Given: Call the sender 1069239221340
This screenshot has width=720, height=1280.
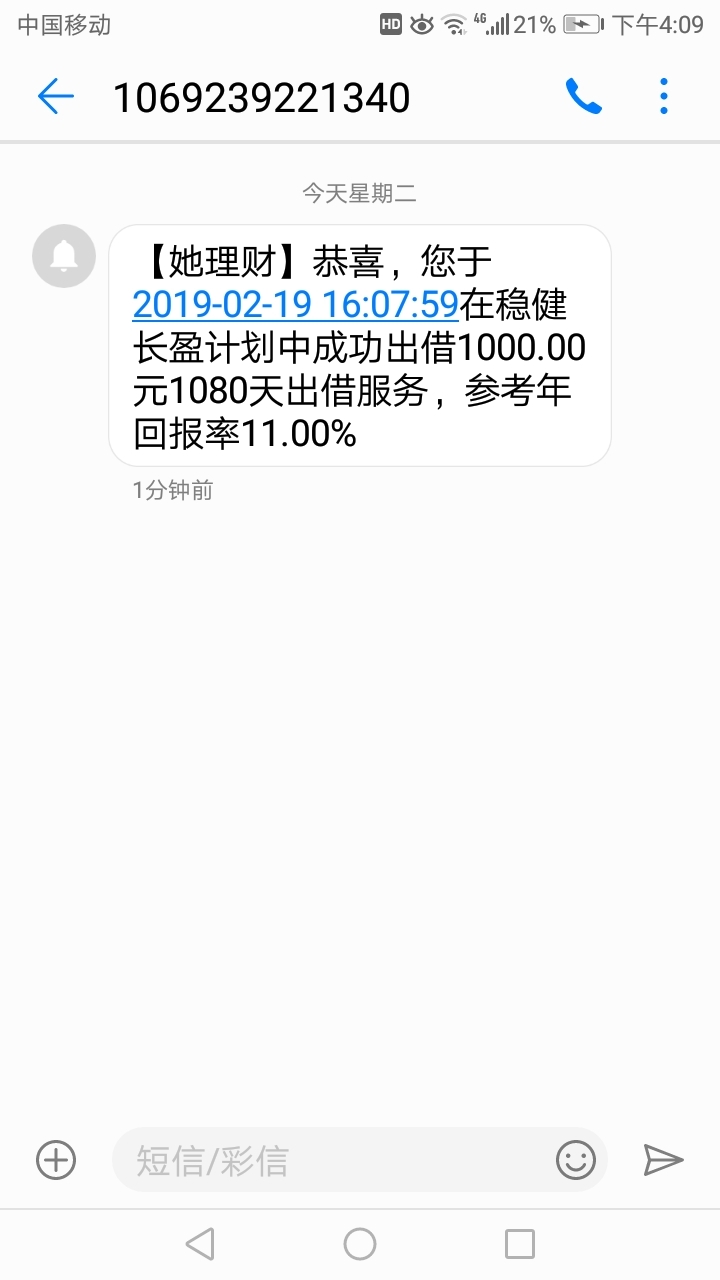Looking at the screenshot, I should pos(583,96).
